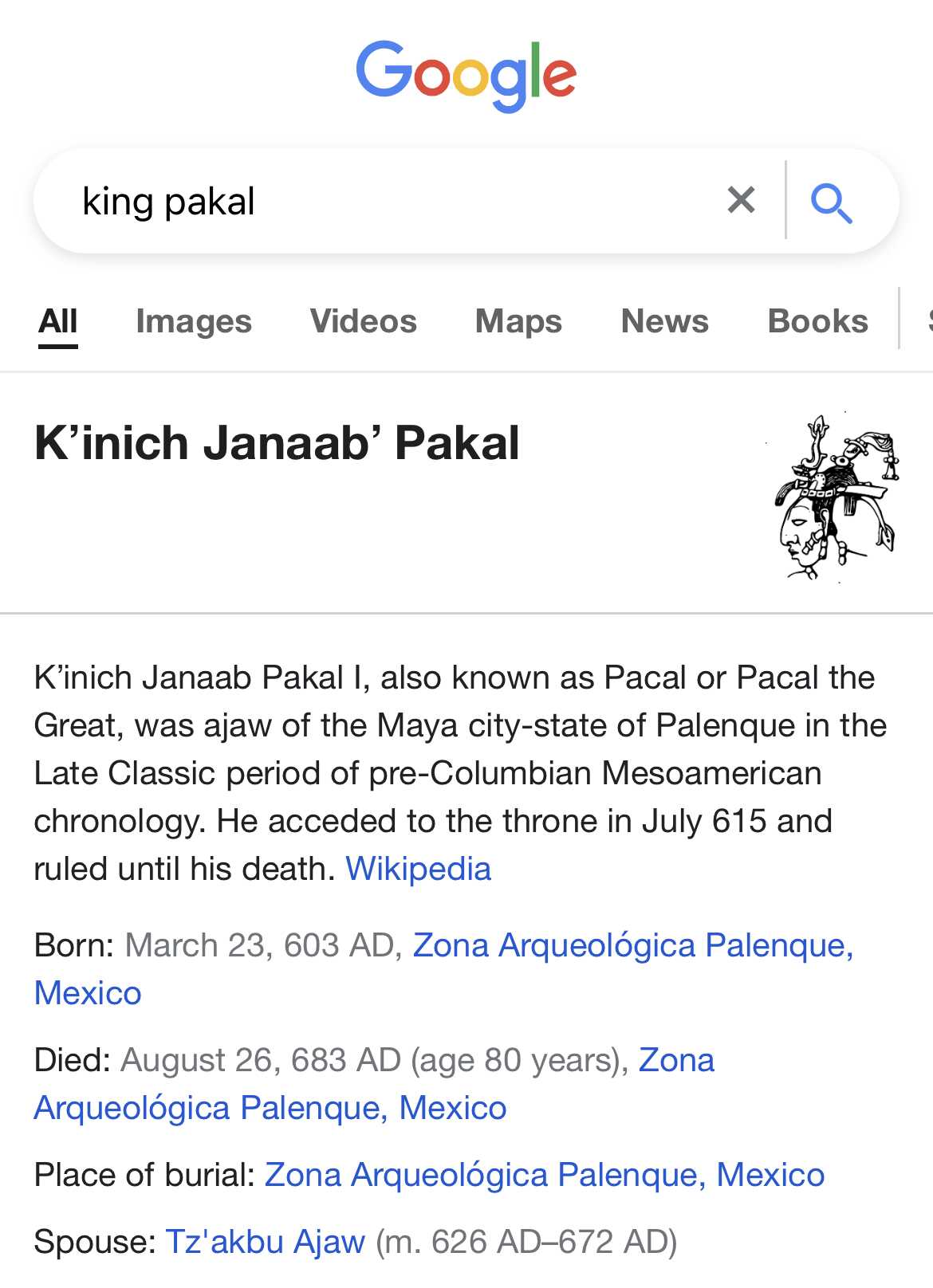Clear the search query with the X

pos(741,200)
